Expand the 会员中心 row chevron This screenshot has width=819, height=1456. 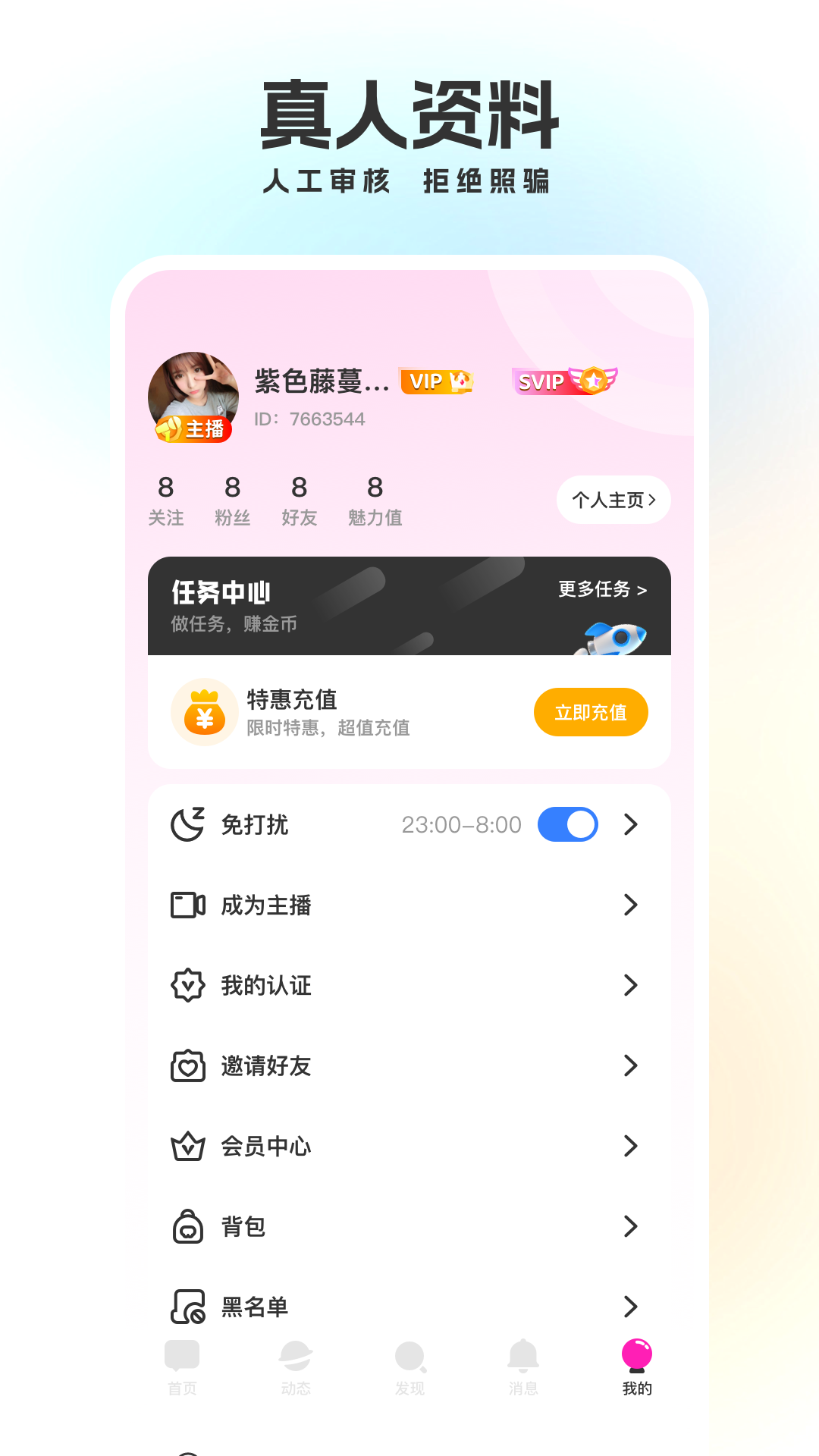point(630,1147)
